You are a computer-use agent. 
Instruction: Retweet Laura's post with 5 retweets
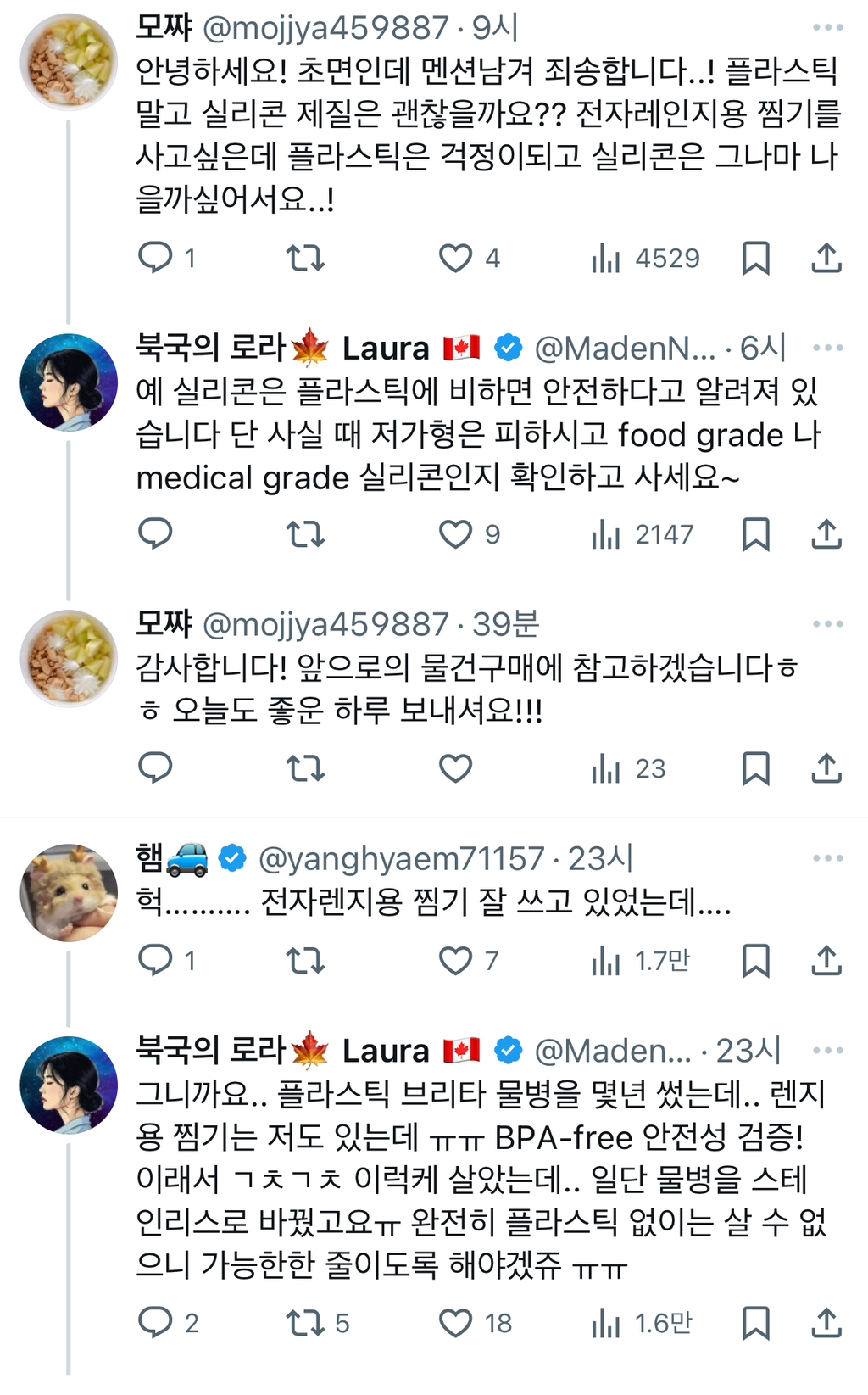click(305, 1323)
